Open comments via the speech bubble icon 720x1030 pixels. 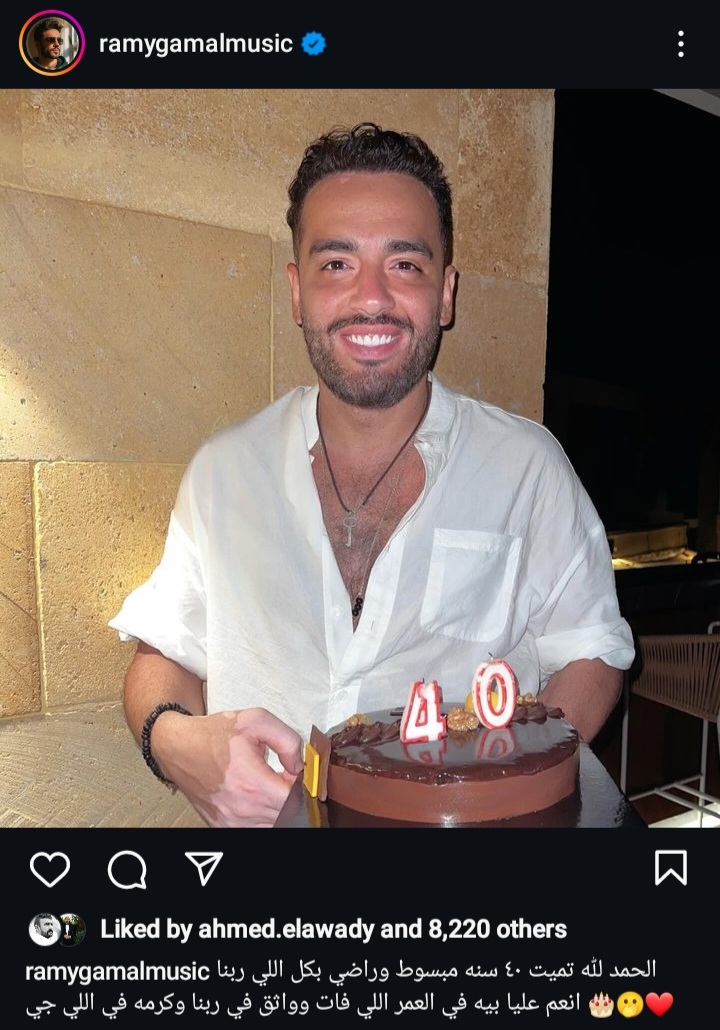point(127,870)
